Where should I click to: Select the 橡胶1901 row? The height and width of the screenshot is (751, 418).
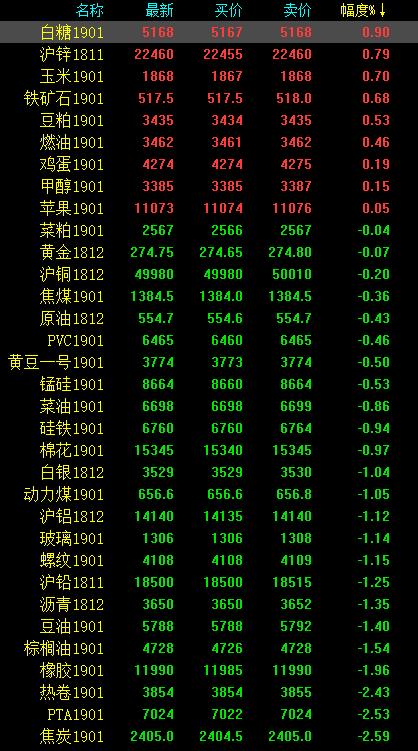pyautogui.click(x=209, y=670)
